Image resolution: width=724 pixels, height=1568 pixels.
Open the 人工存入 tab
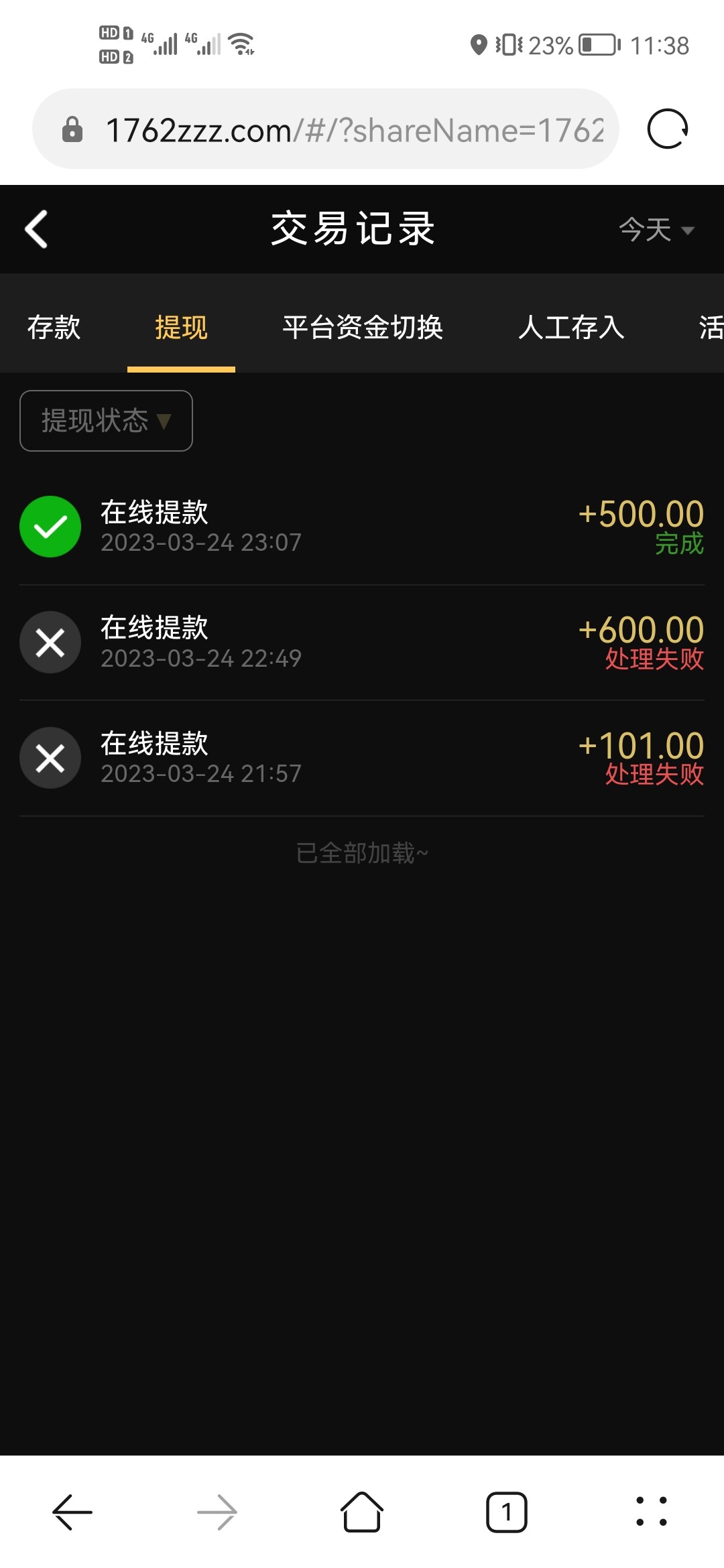click(571, 328)
